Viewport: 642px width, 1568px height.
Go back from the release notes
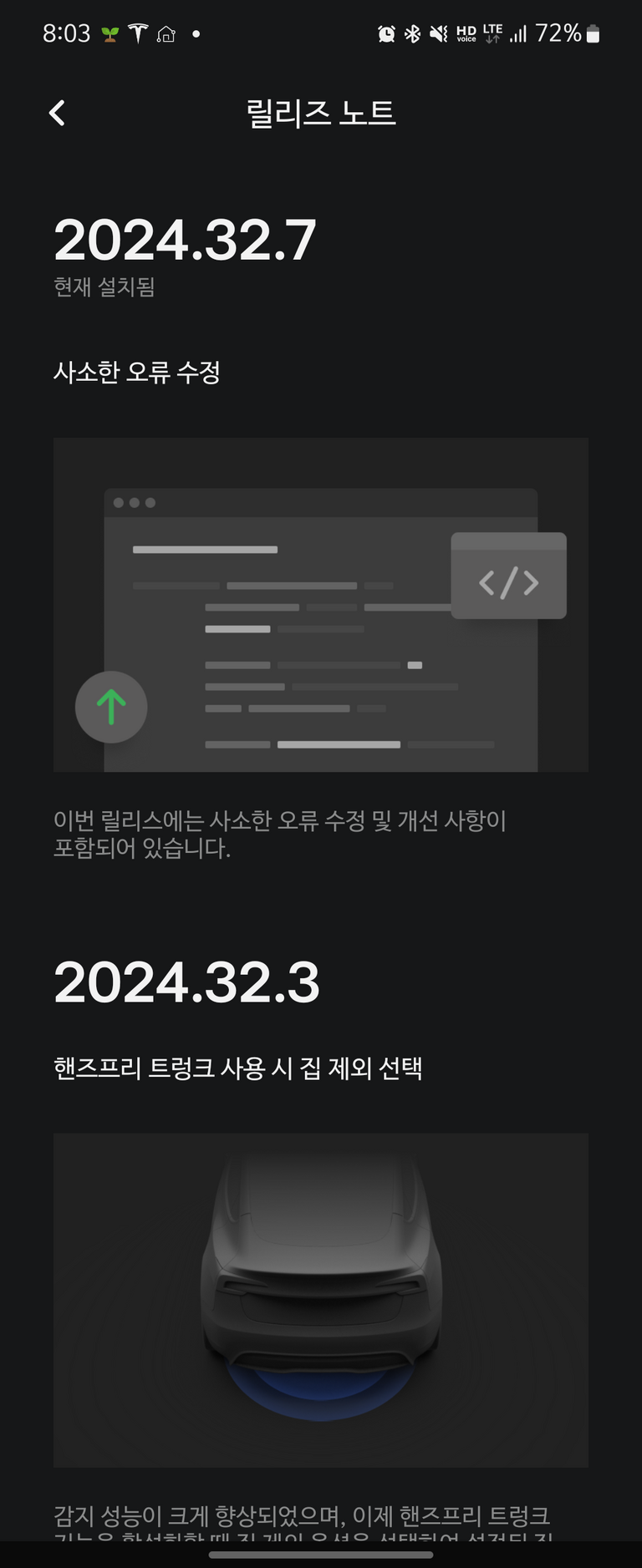[x=57, y=113]
